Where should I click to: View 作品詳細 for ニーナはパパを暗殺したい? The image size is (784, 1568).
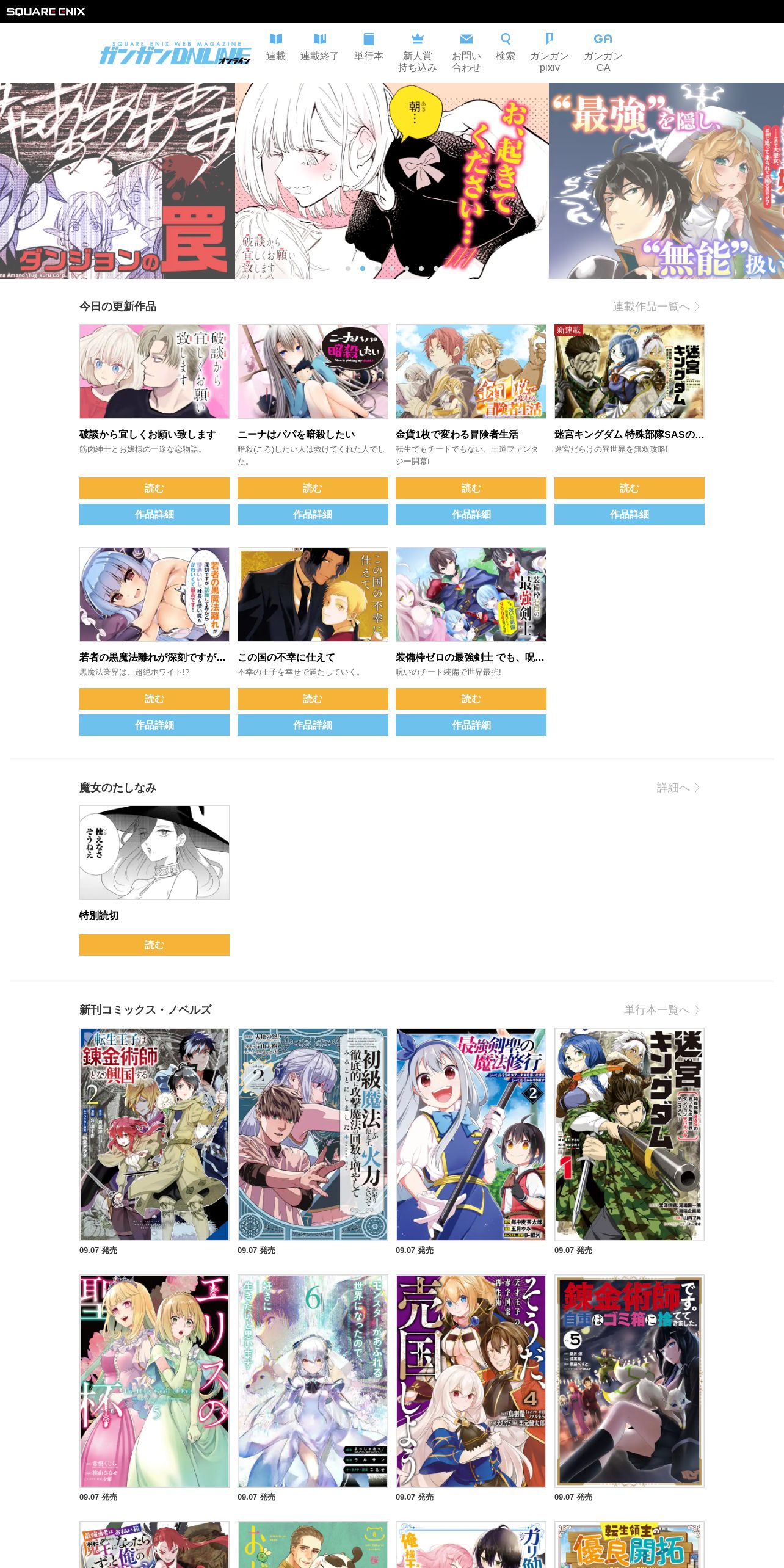(x=313, y=514)
